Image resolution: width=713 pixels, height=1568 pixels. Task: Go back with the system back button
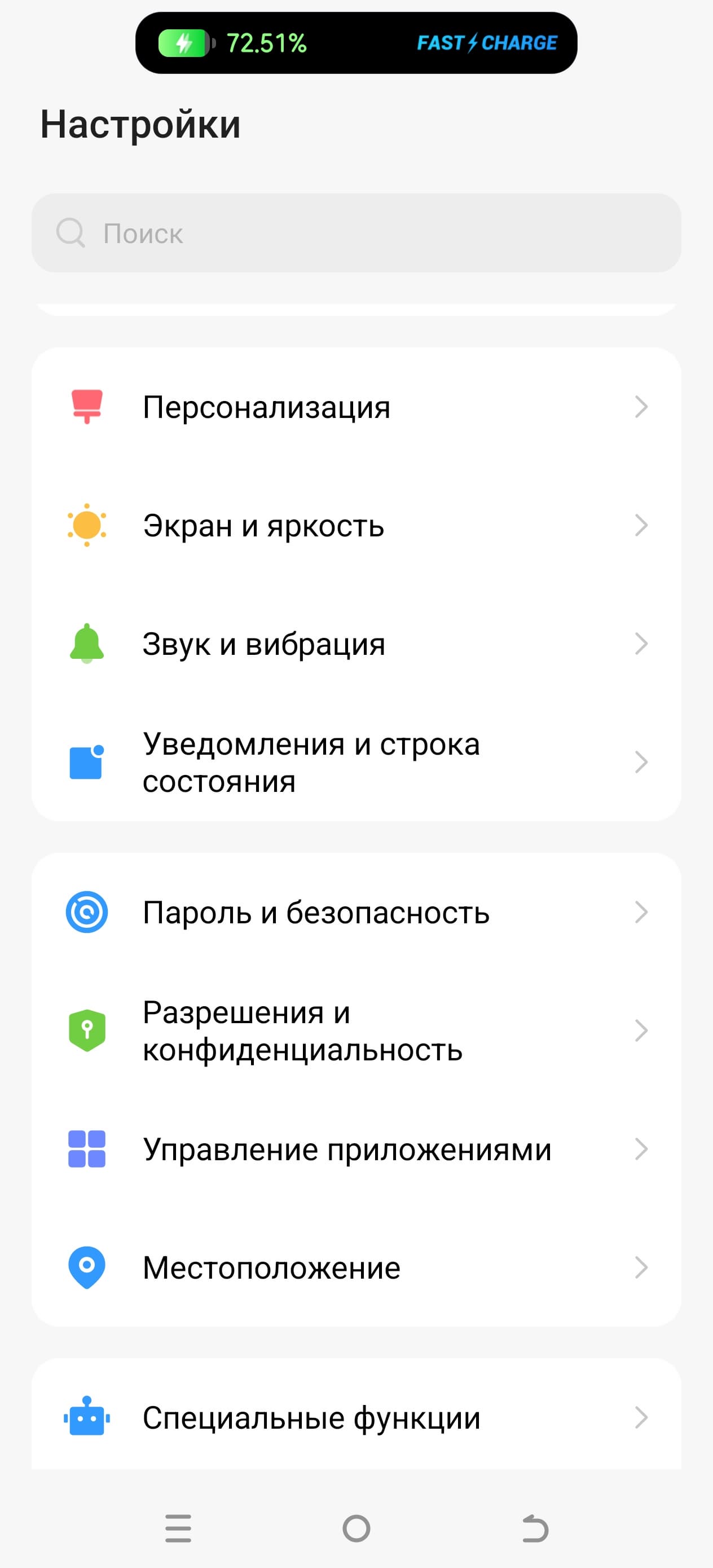tap(535, 1529)
